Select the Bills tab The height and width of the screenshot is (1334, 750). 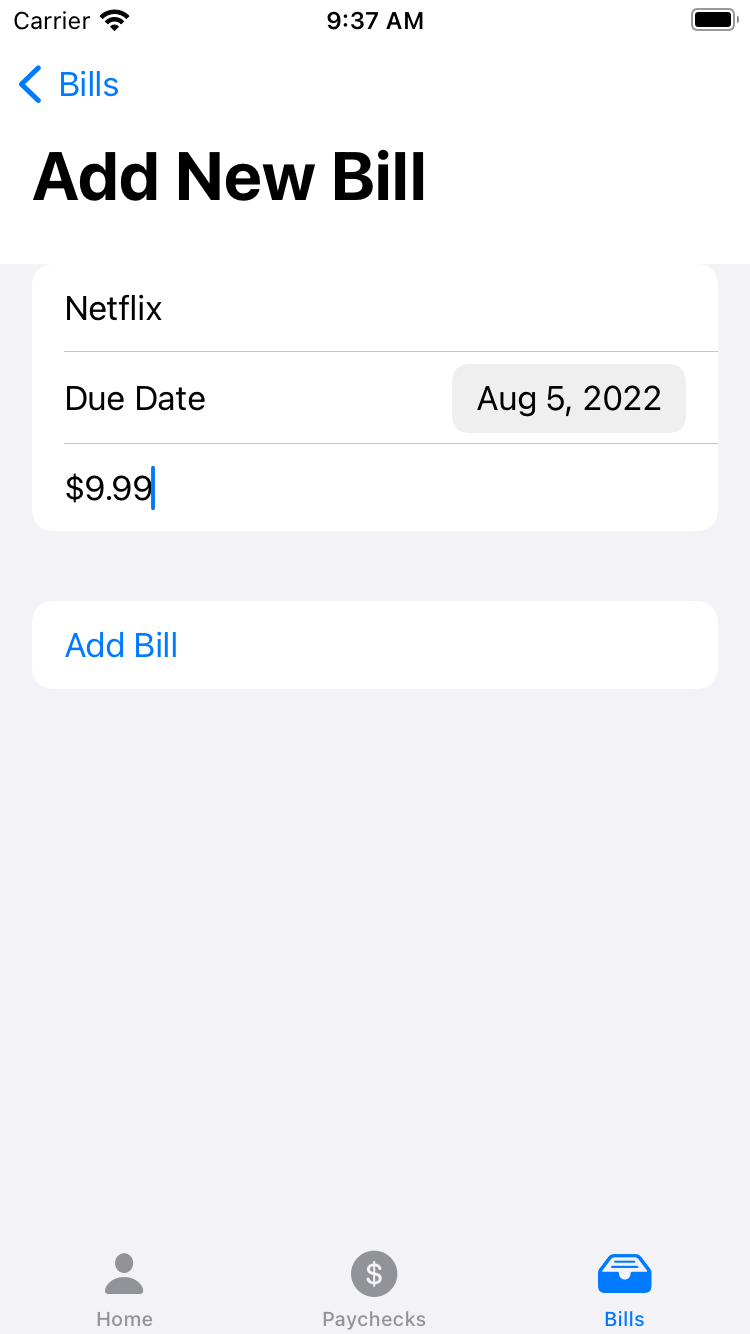tap(624, 1290)
